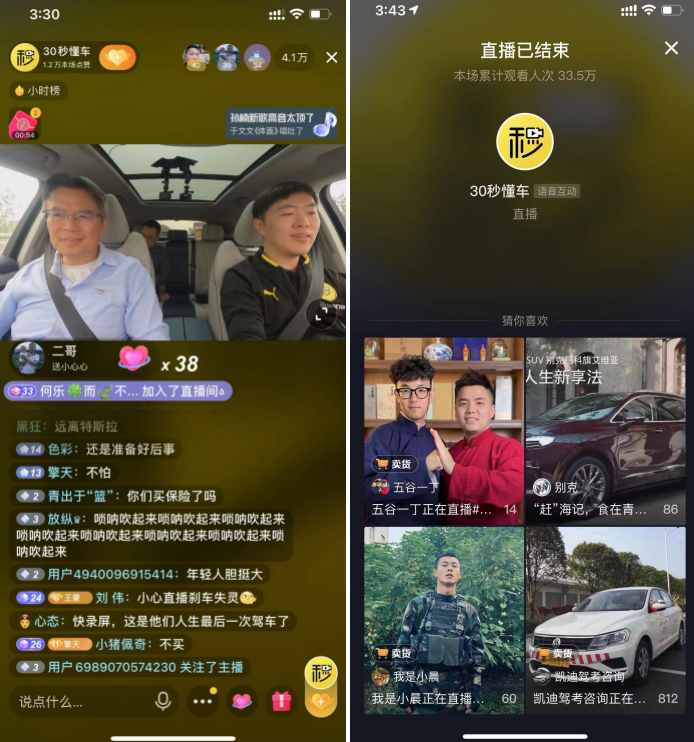Viewport: 694px width, 742px height.
Task: Tap the microphone voice input icon
Action: click(163, 701)
